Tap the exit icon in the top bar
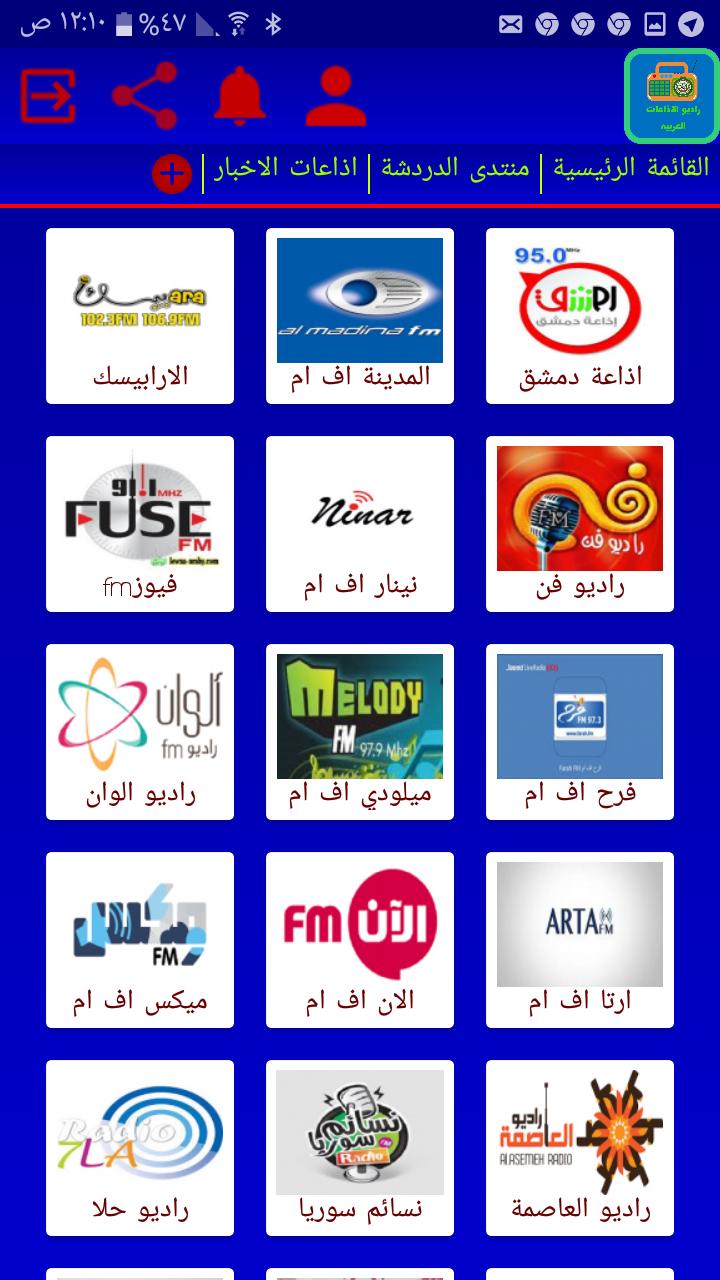 coord(48,96)
